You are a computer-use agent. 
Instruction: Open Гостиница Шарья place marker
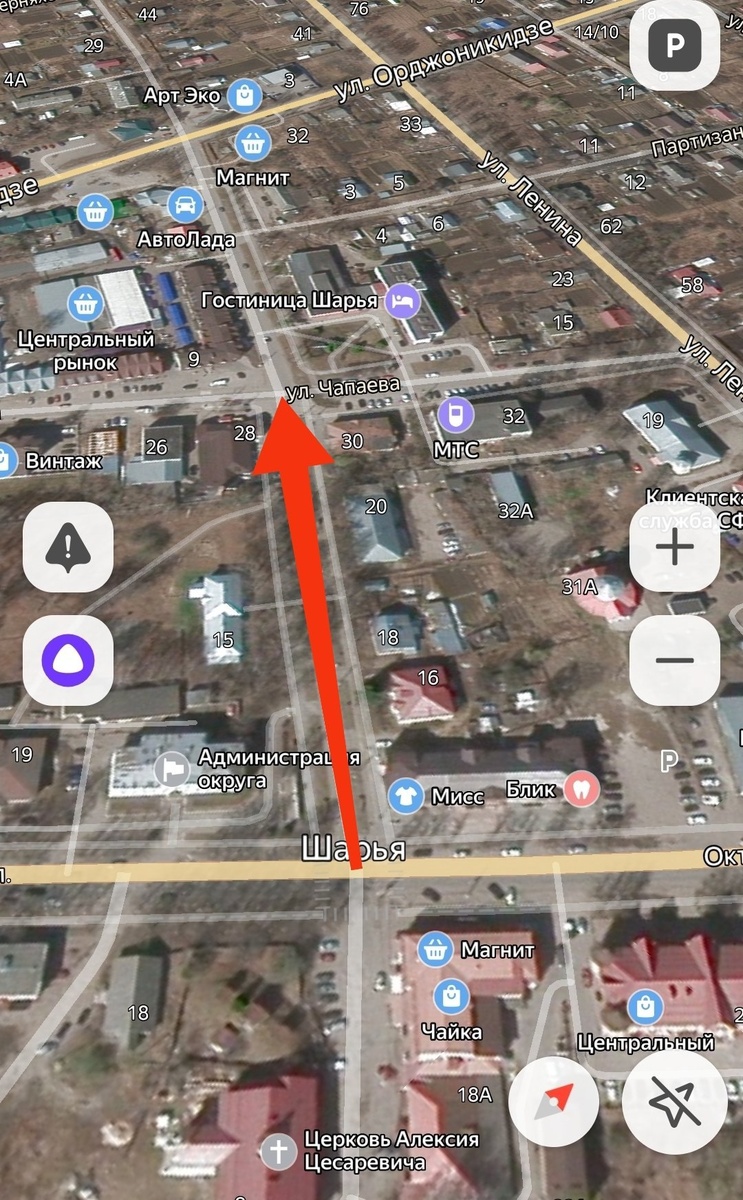(x=404, y=300)
